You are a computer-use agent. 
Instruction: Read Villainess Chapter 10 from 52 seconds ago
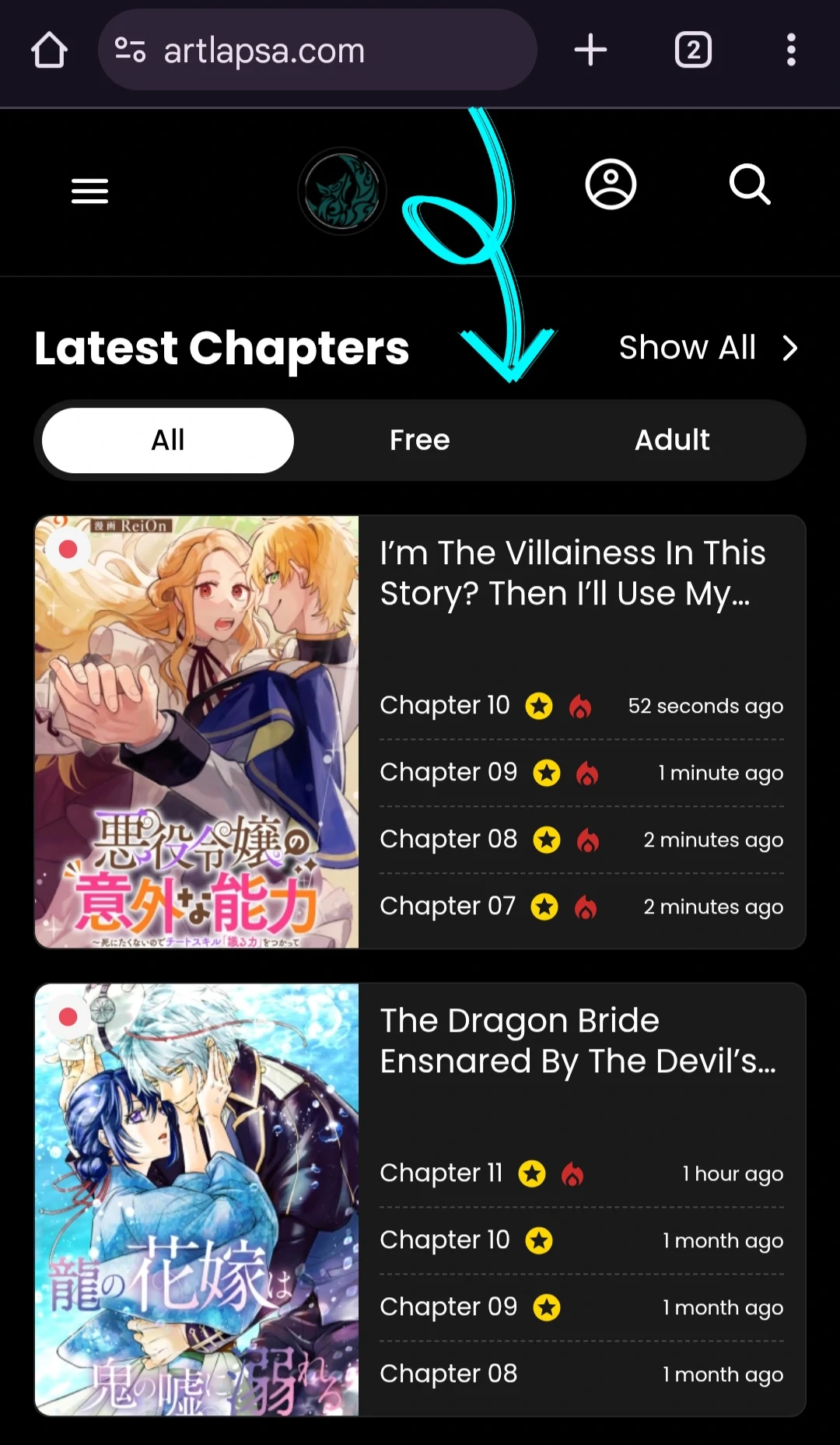tap(444, 706)
